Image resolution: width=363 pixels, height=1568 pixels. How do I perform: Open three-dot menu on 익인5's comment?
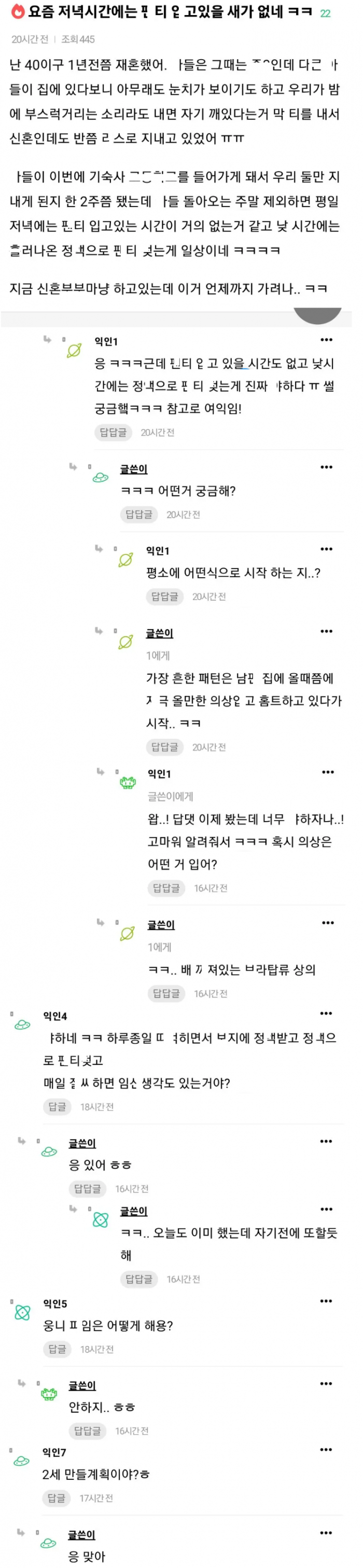pos(327,1301)
